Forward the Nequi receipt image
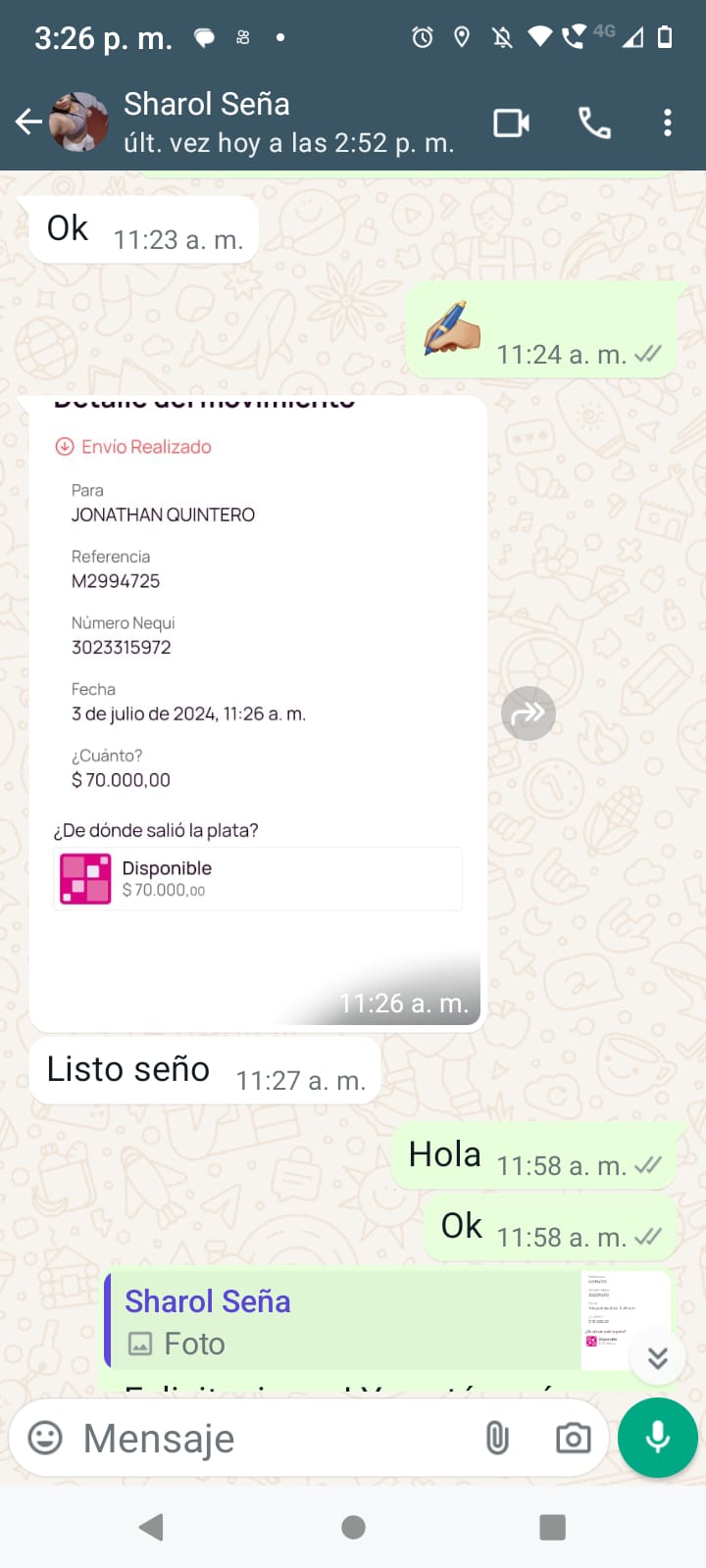 coord(529,713)
